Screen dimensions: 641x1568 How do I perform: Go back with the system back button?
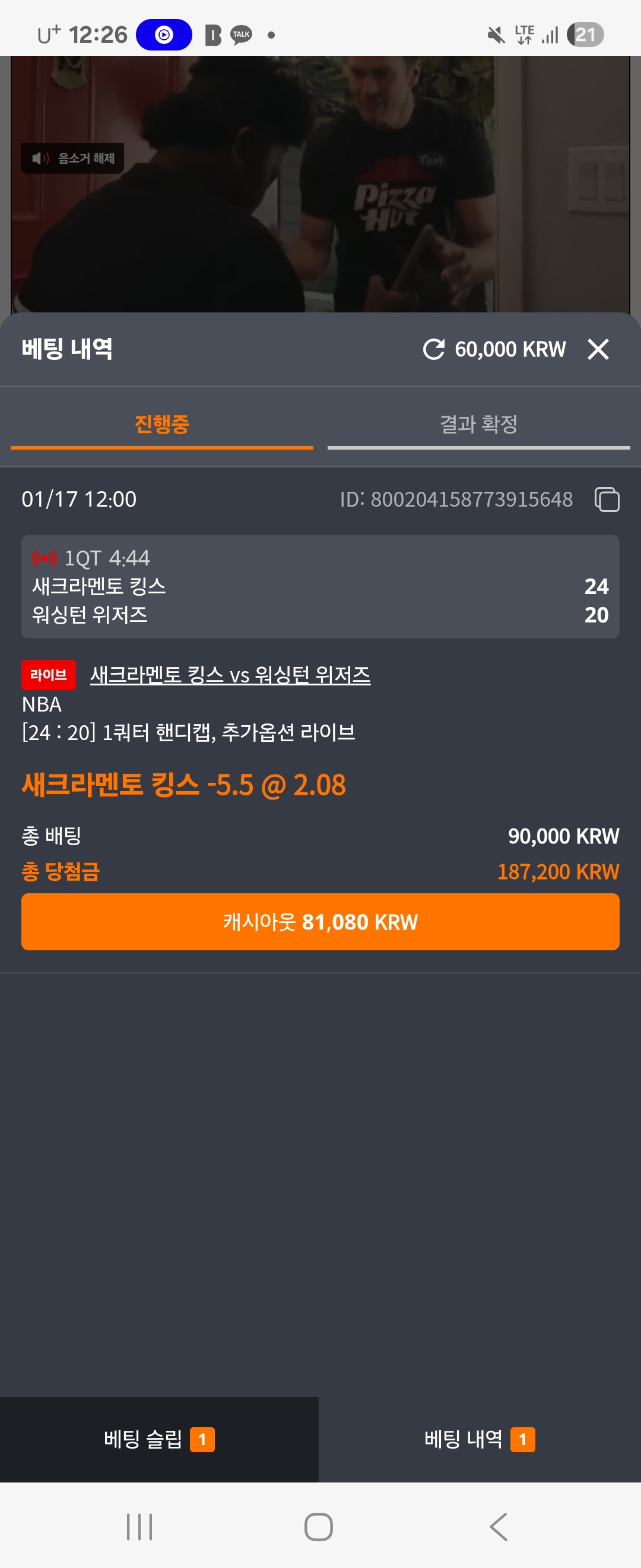point(499,1526)
